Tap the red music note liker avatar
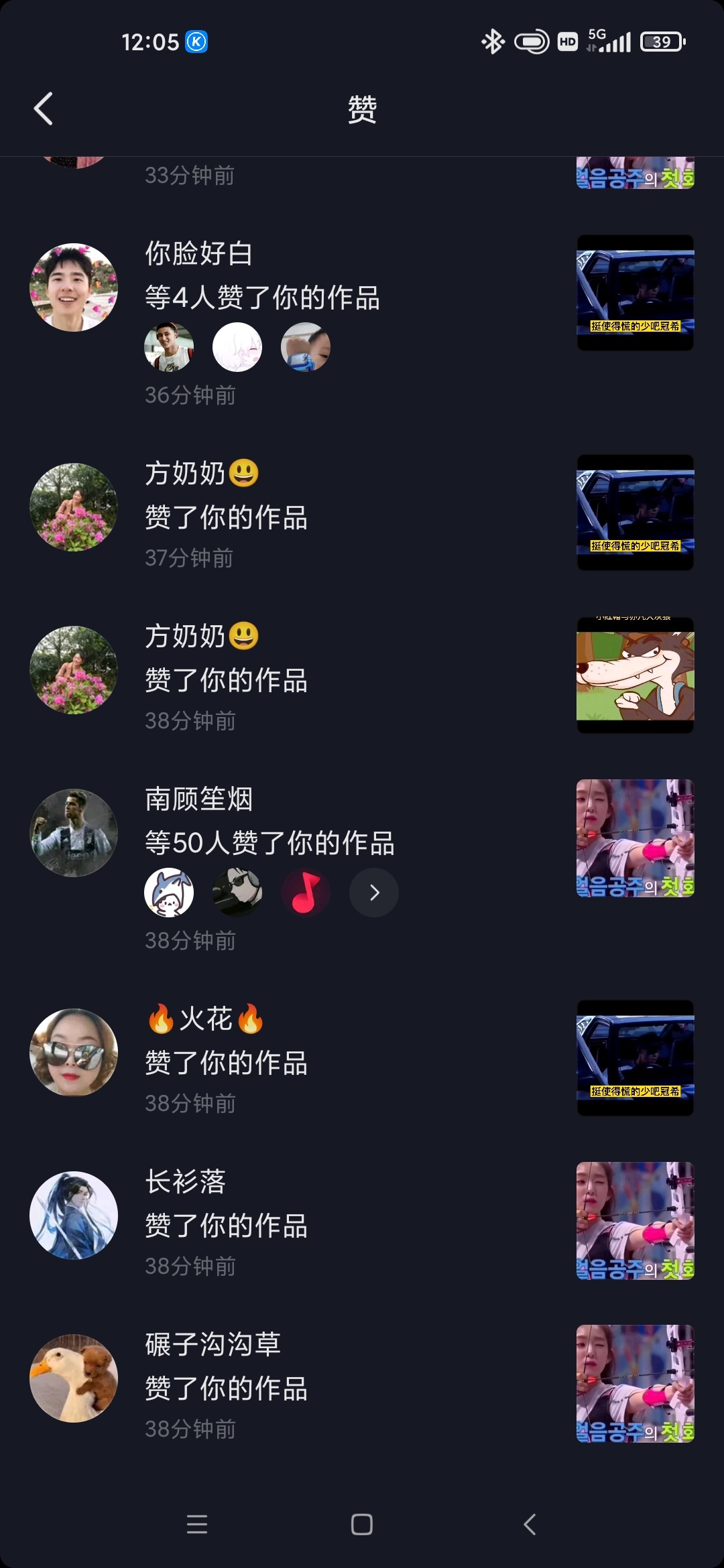Image resolution: width=724 pixels, height=1568 pixels. [x=306, y=892]
